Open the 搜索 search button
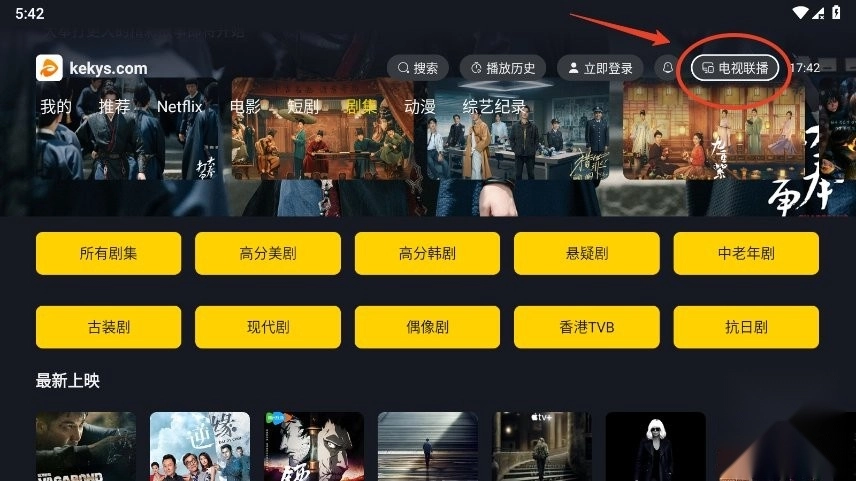Screen dimensions: 856x481 point(418,68)
